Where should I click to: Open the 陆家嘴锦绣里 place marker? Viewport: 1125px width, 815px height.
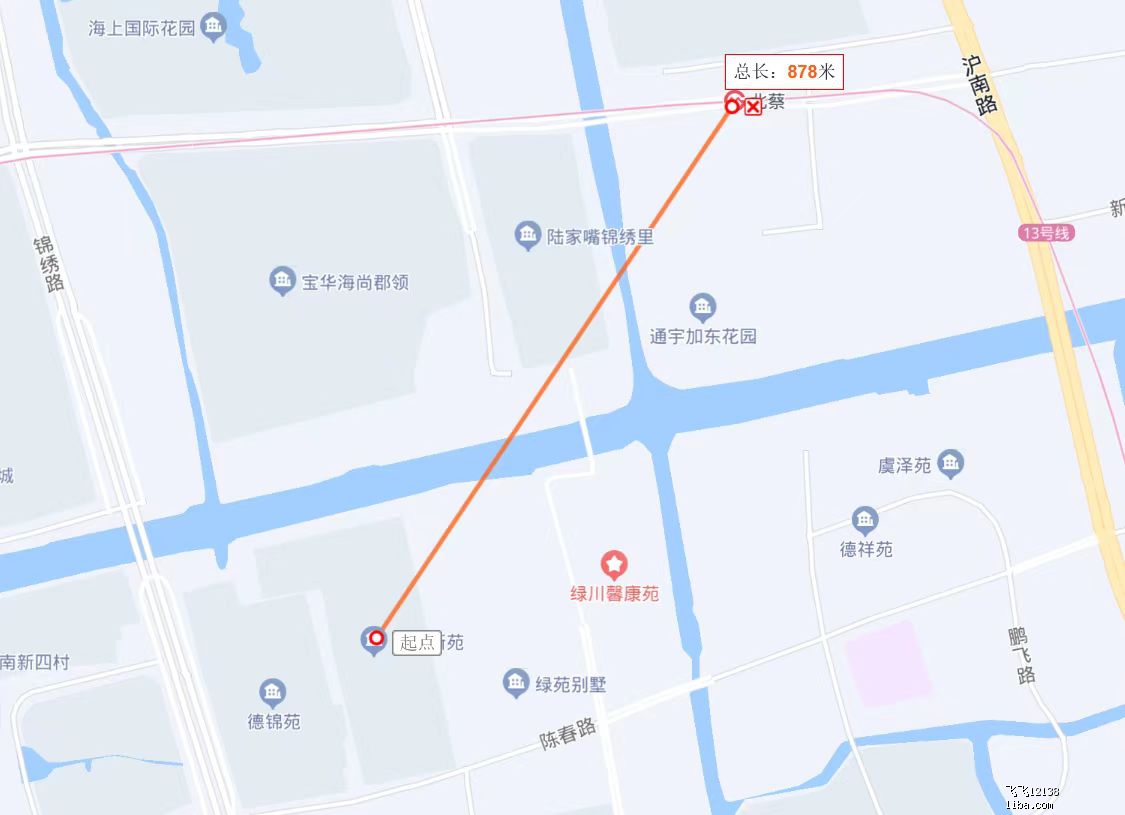tap(527, 236)
